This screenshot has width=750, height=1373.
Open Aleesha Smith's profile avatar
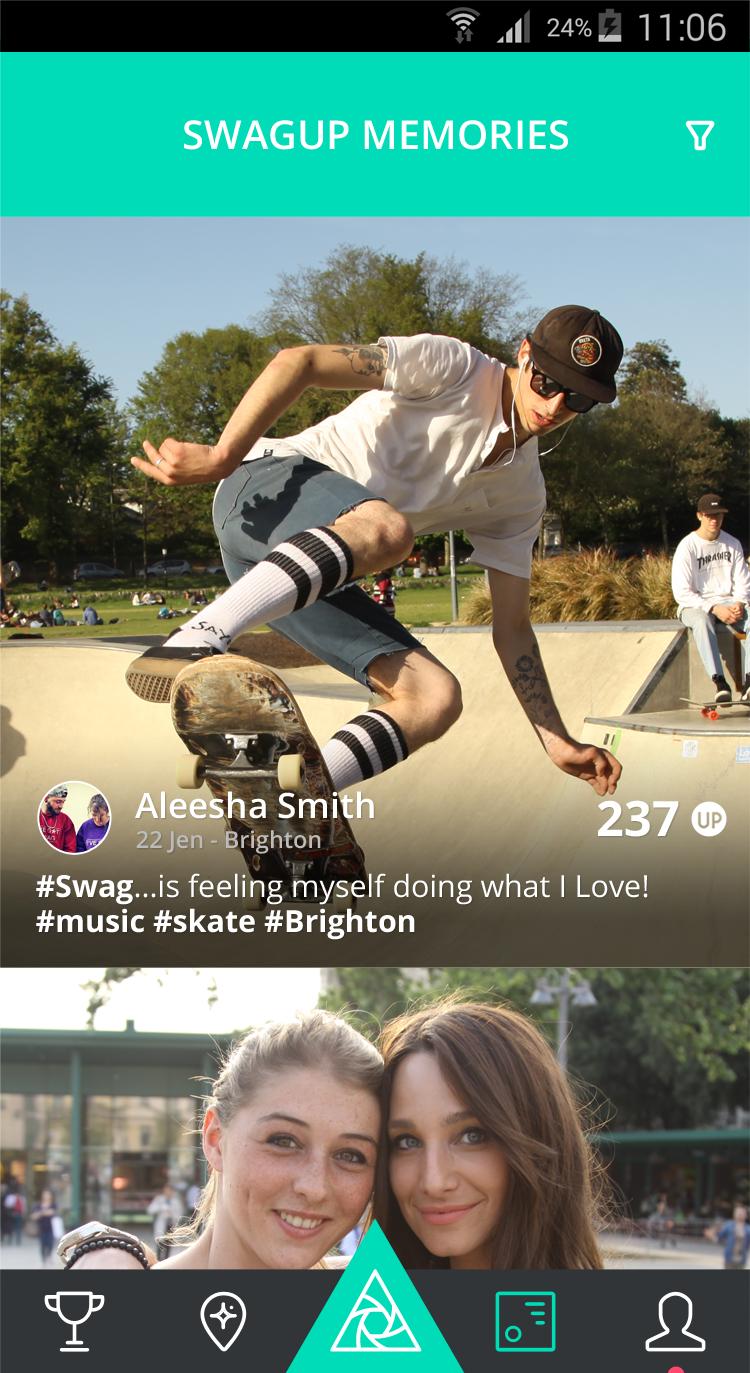pyautogui.click(x=74, y=817)
